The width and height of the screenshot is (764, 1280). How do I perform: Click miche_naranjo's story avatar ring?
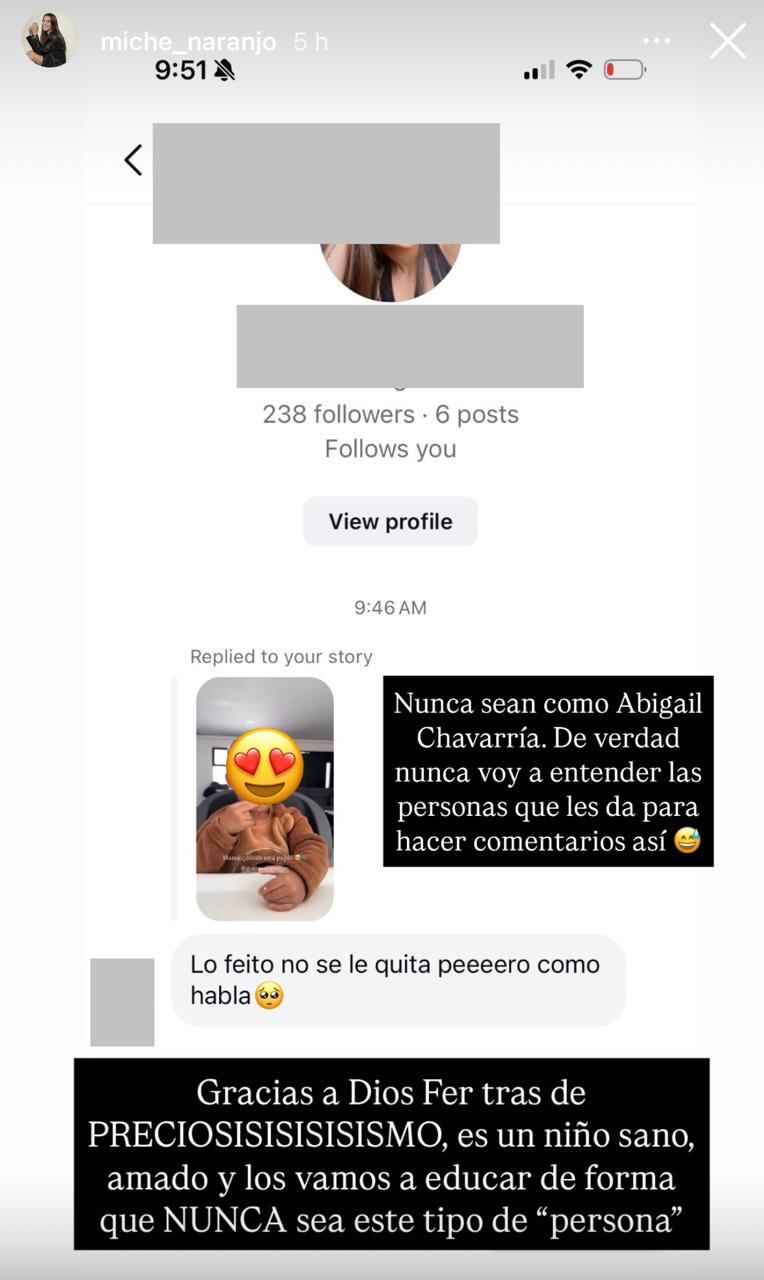(x=49, y=40)
